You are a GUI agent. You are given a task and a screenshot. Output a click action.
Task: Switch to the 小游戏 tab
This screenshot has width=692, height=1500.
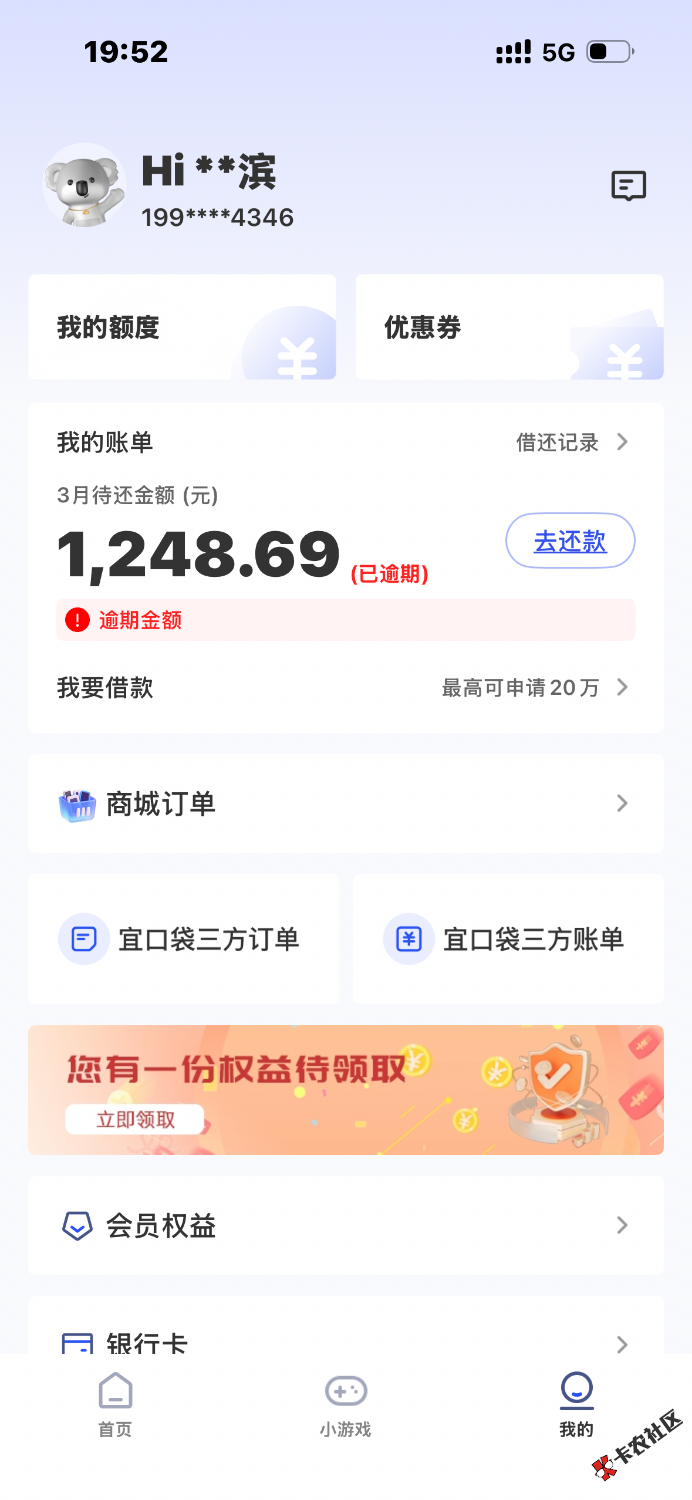click(x=346, y=1404)
